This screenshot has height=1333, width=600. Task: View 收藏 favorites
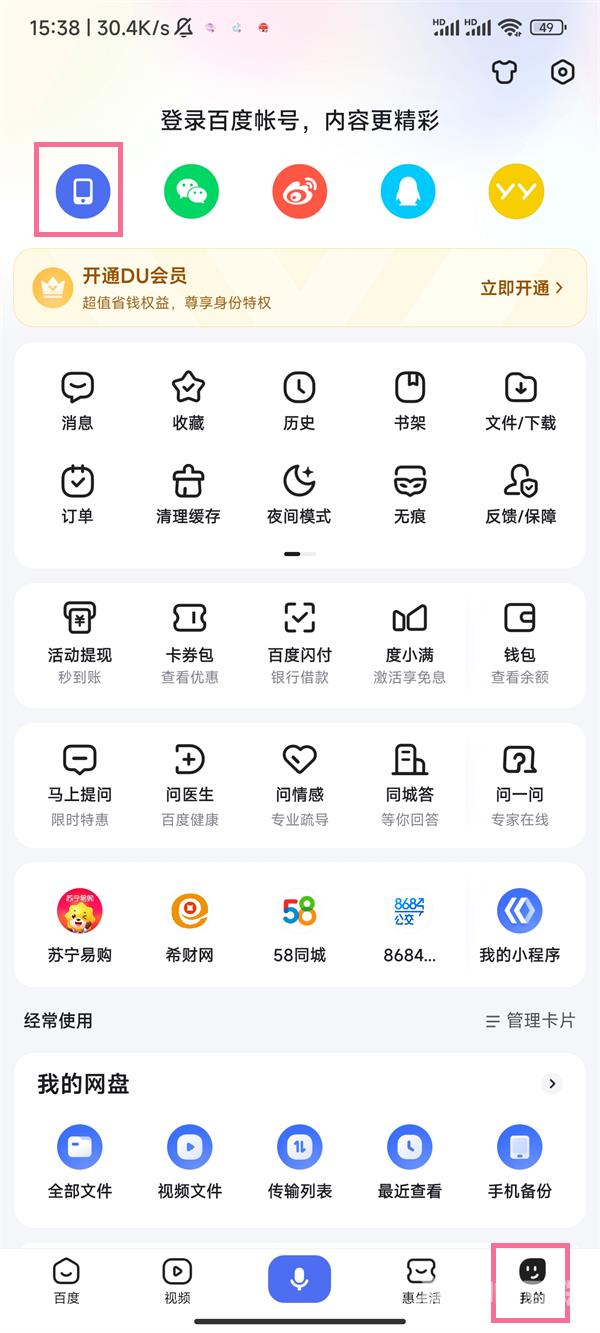pos(188,400)
